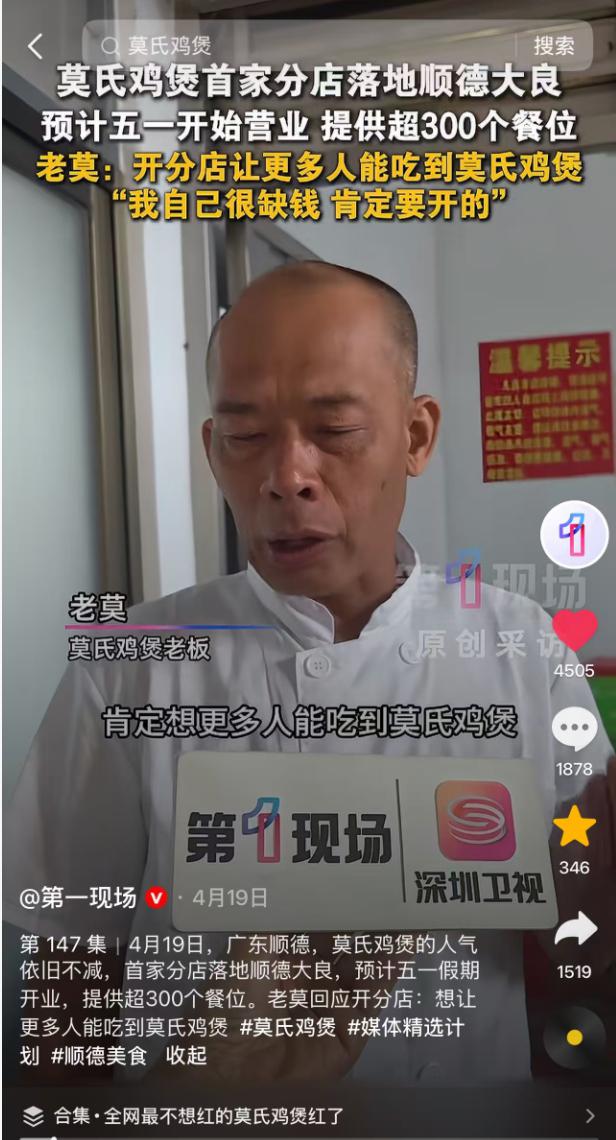Image resolution: width=616 pixels, height=1140 pixels.
Task: Open the creator's avatar profile
Action: click(574, 535)
